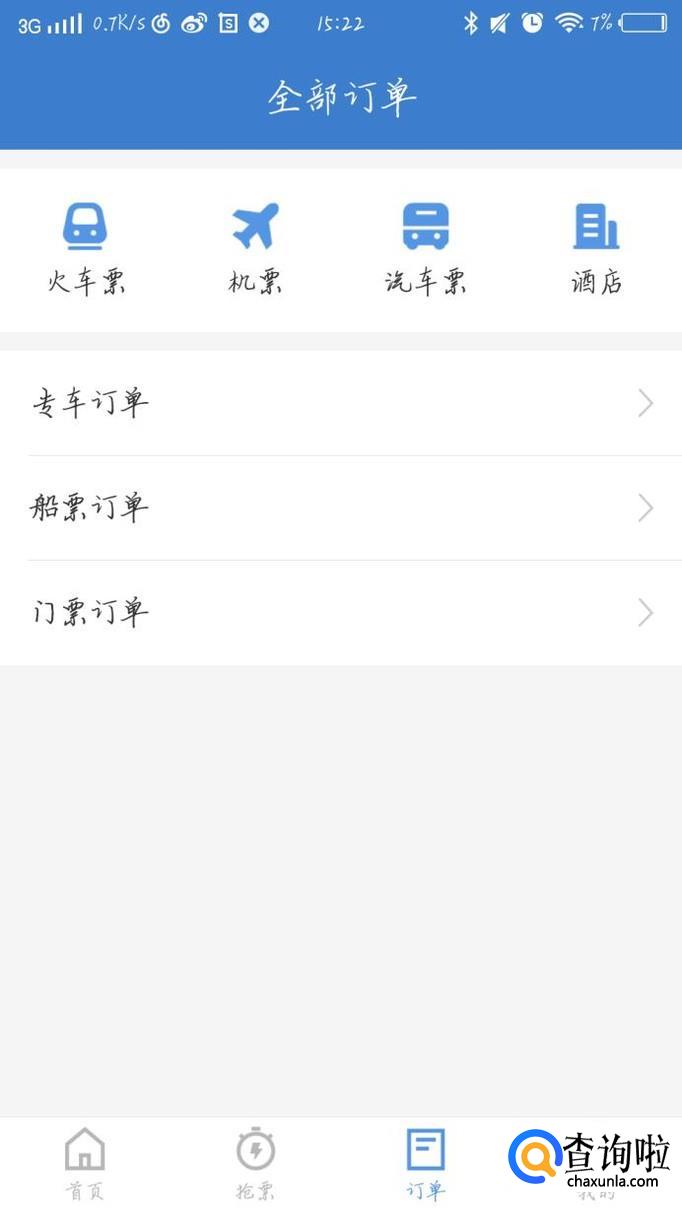The width and height of the screenshot is (682, 1212).
Task: Open the 专车订单 row
Action: click(x=341, y=403)
